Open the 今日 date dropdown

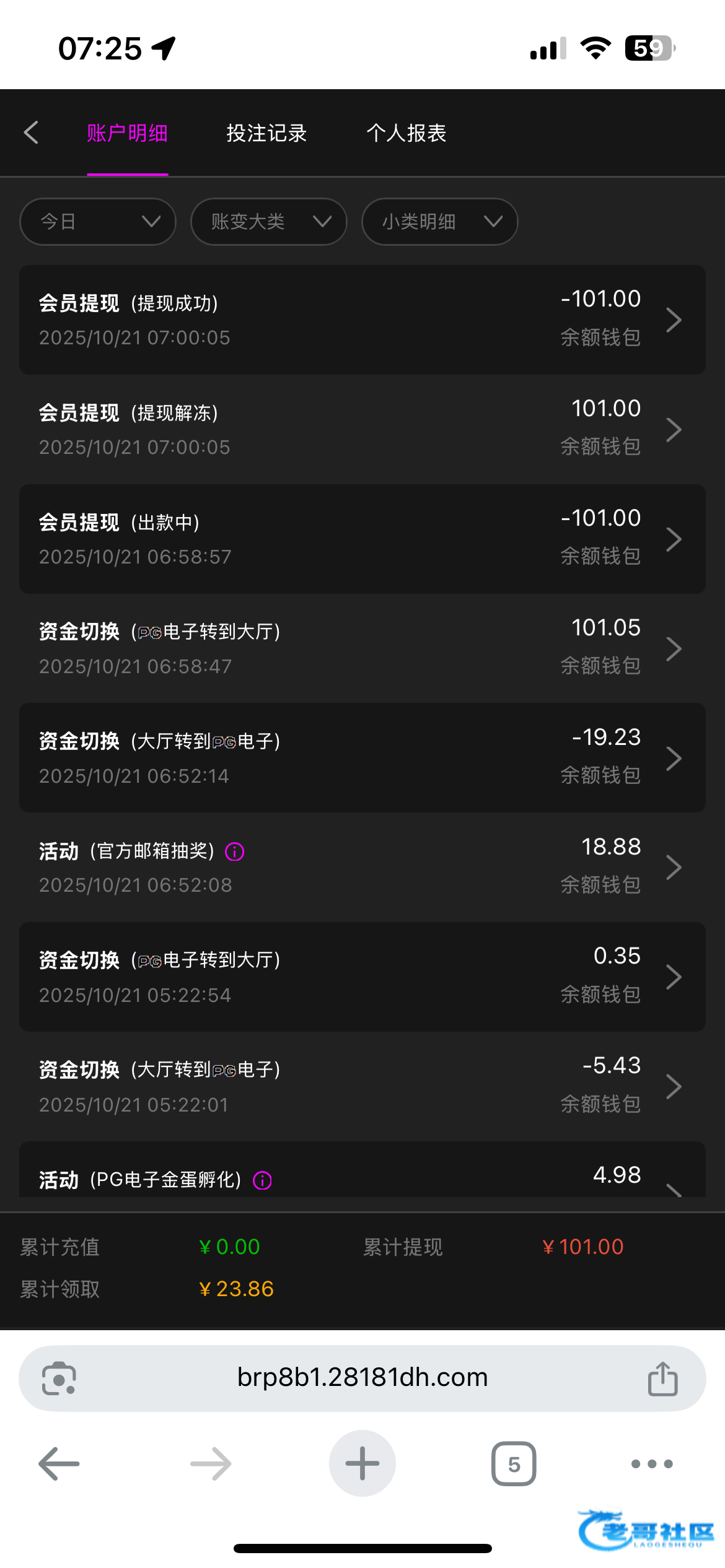[x=98, y=222]
